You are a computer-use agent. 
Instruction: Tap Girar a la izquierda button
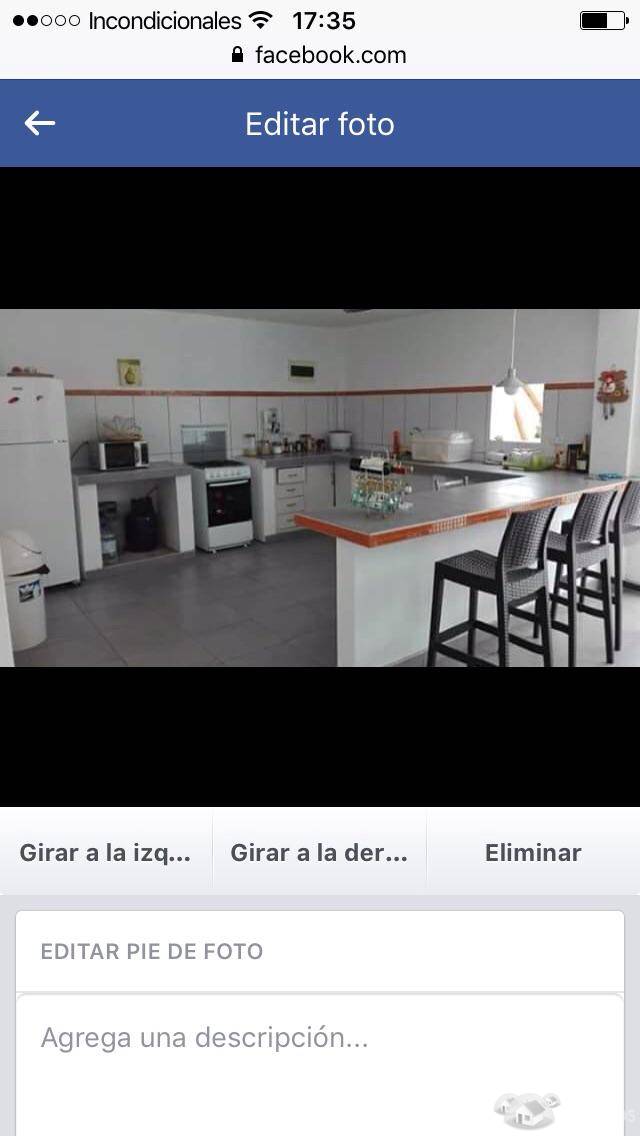click(x=106, y=853)
